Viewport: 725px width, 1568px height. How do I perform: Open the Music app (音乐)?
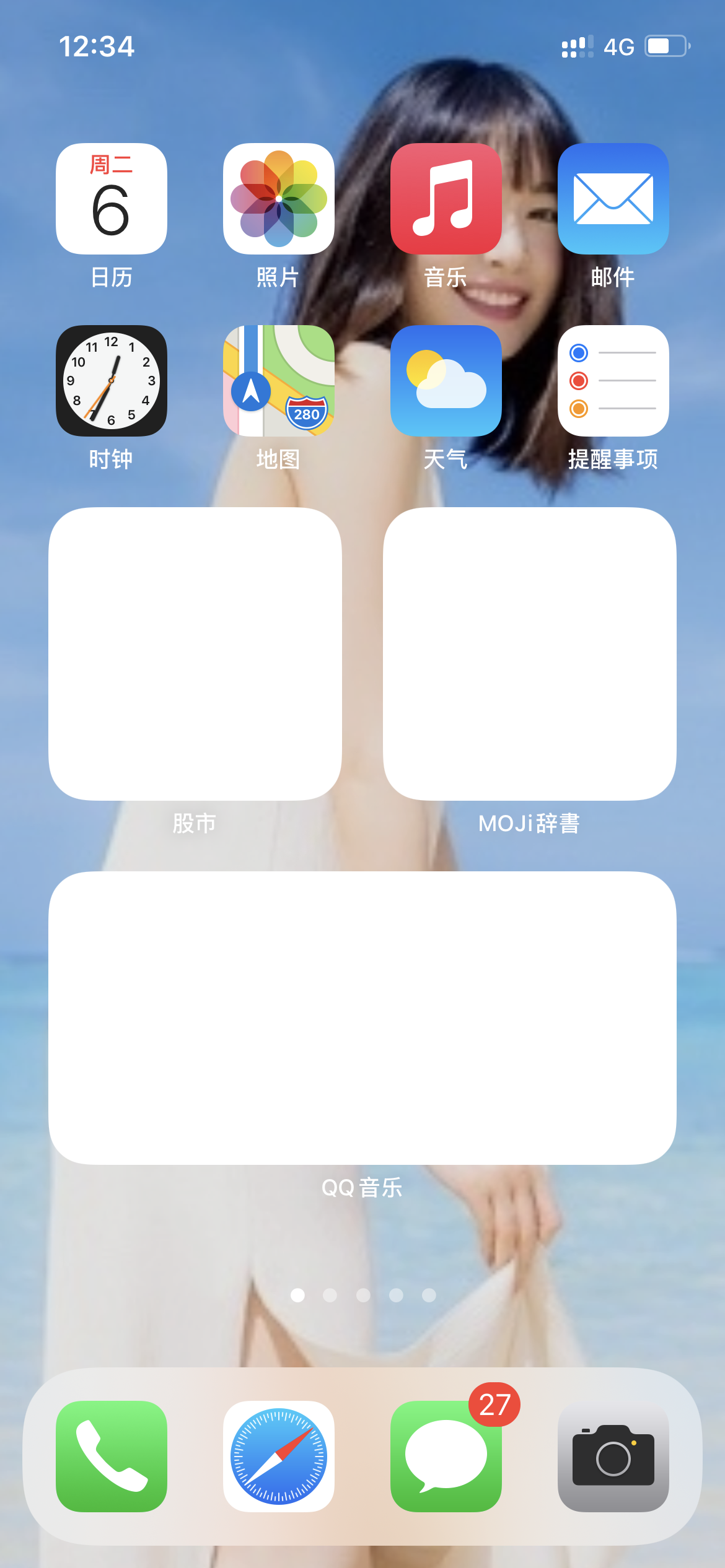pyautogui.click(x=446, y=199)
